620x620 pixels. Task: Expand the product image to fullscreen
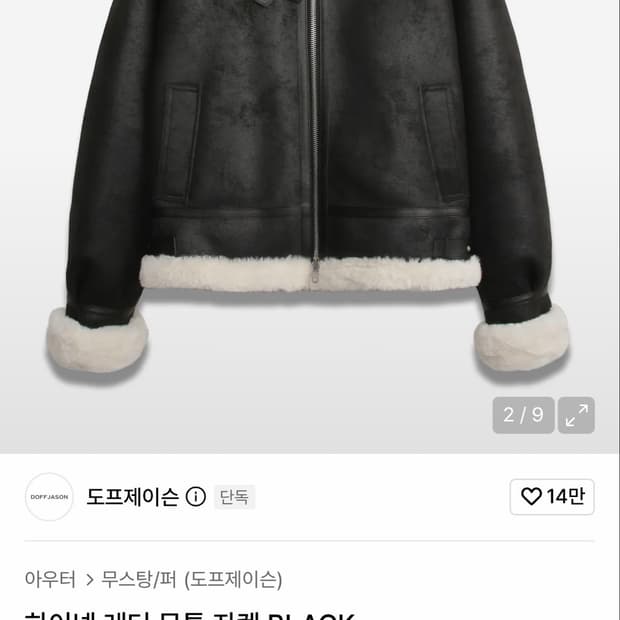point(576,415)
